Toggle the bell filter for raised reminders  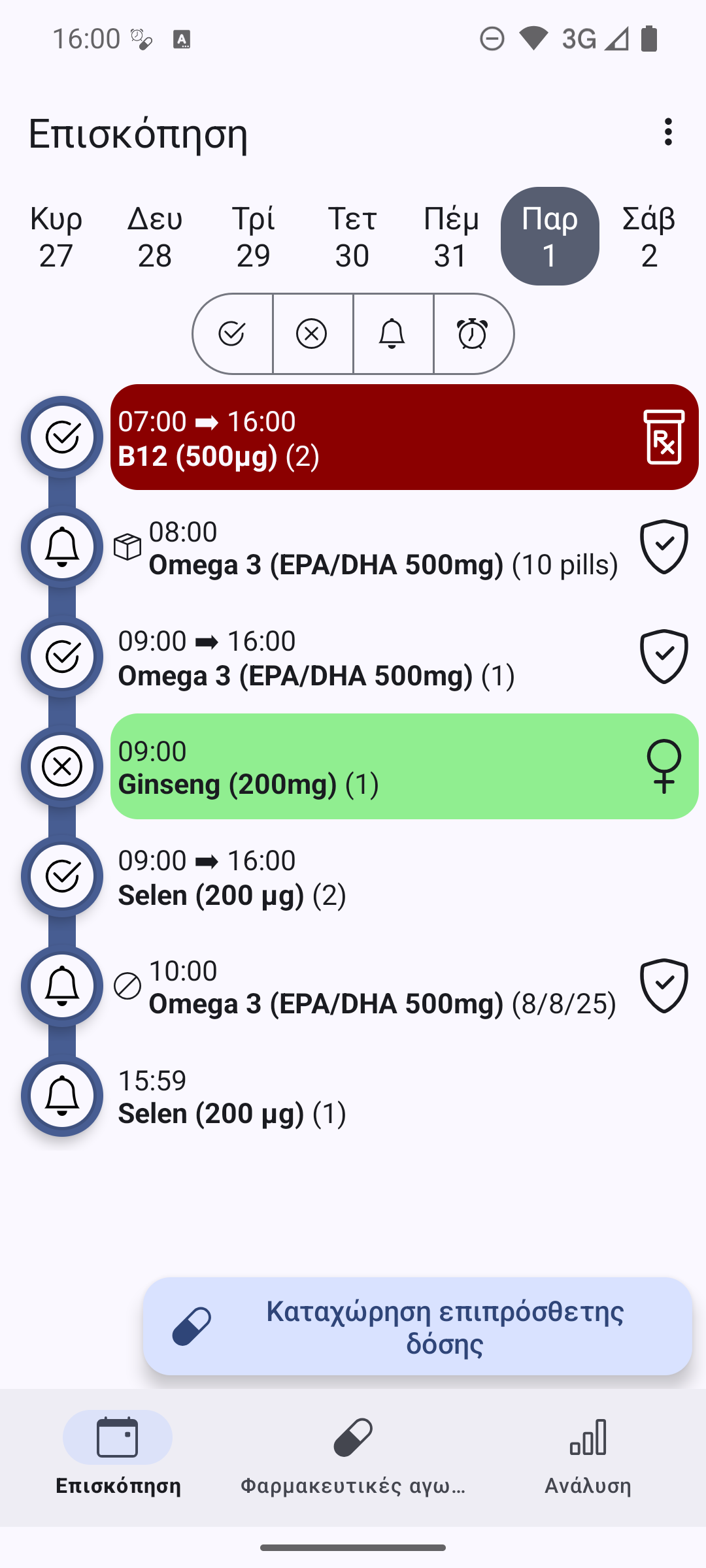point(392,334)
